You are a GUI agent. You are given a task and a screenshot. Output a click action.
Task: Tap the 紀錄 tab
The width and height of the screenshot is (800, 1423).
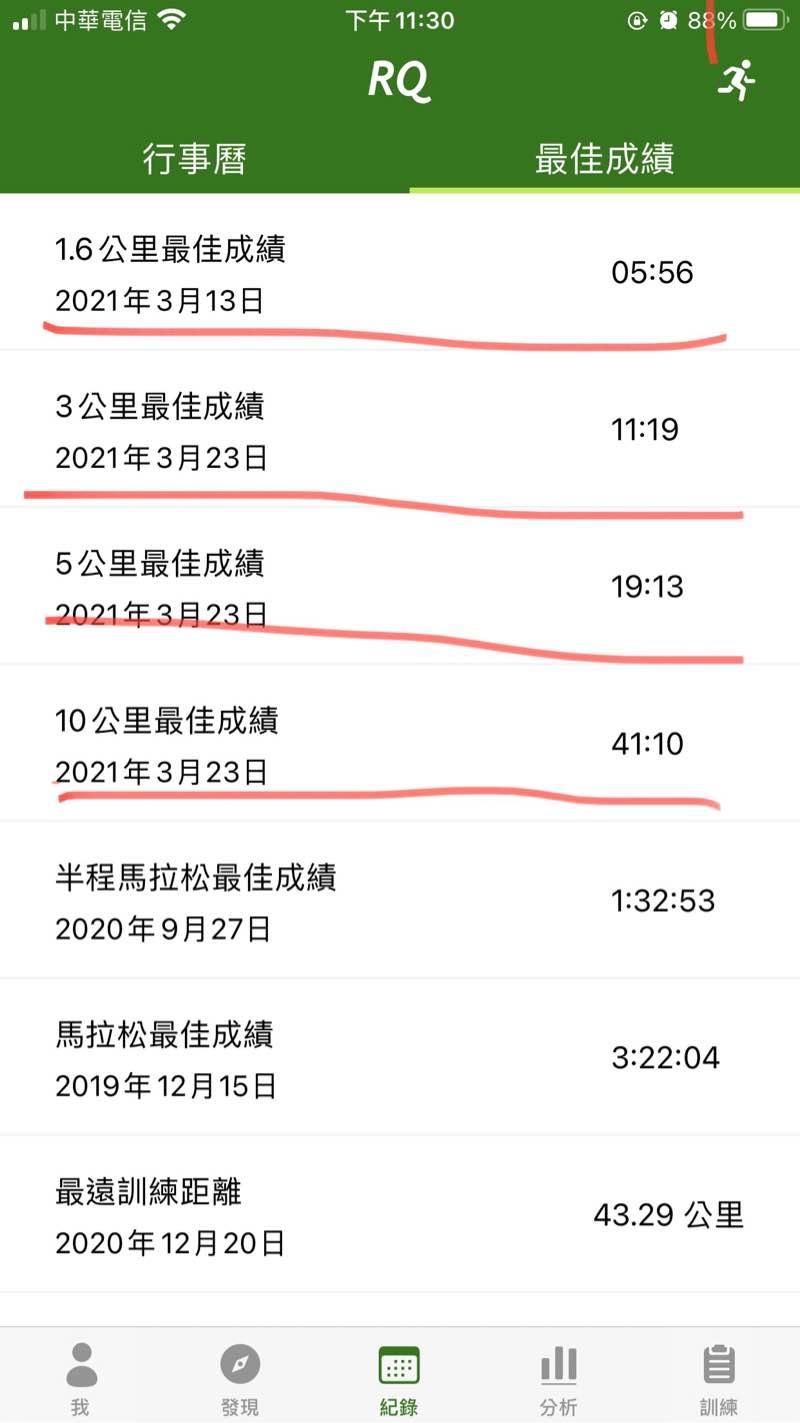pos(399,1378)
